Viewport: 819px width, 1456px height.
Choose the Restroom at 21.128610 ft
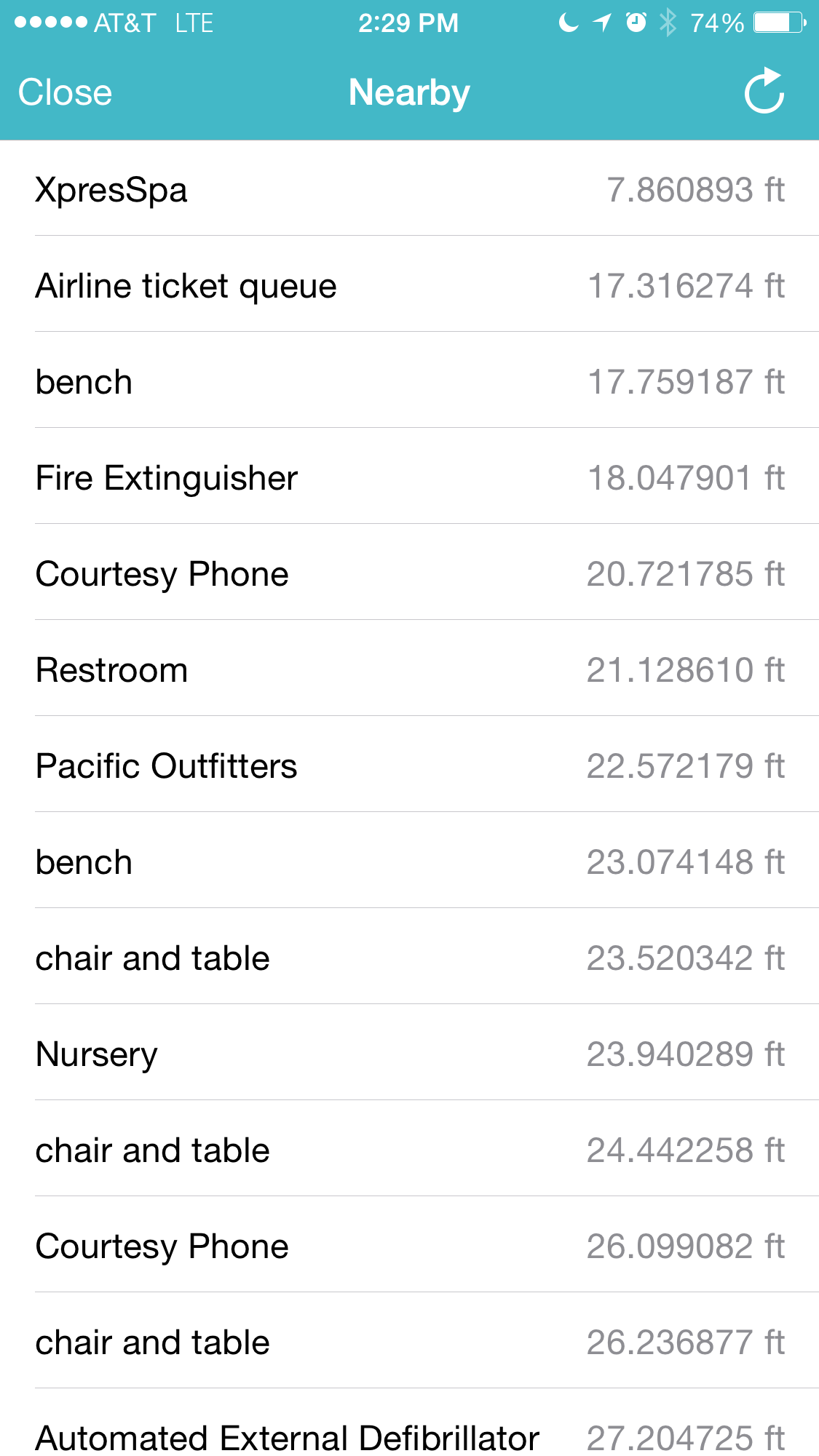pos(409,668)
